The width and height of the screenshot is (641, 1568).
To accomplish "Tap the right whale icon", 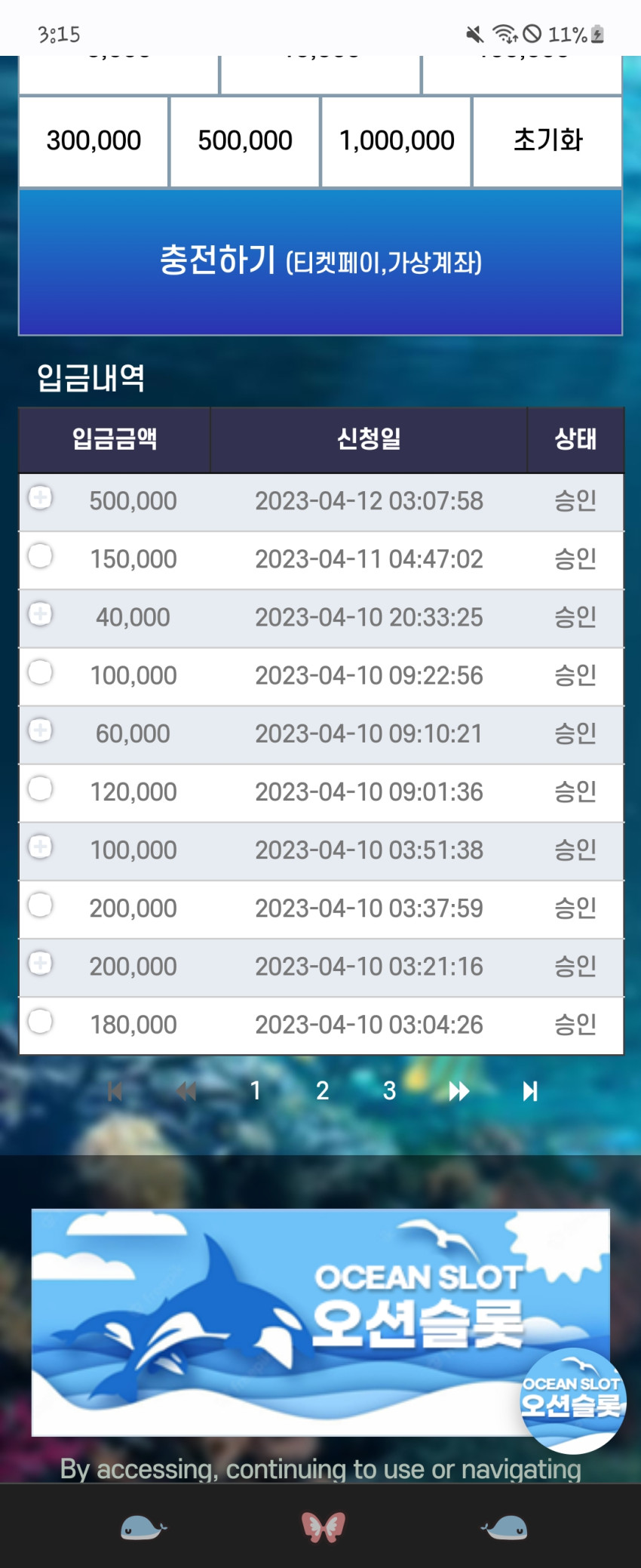I will pyautogui.click(x=505, y=1528).
